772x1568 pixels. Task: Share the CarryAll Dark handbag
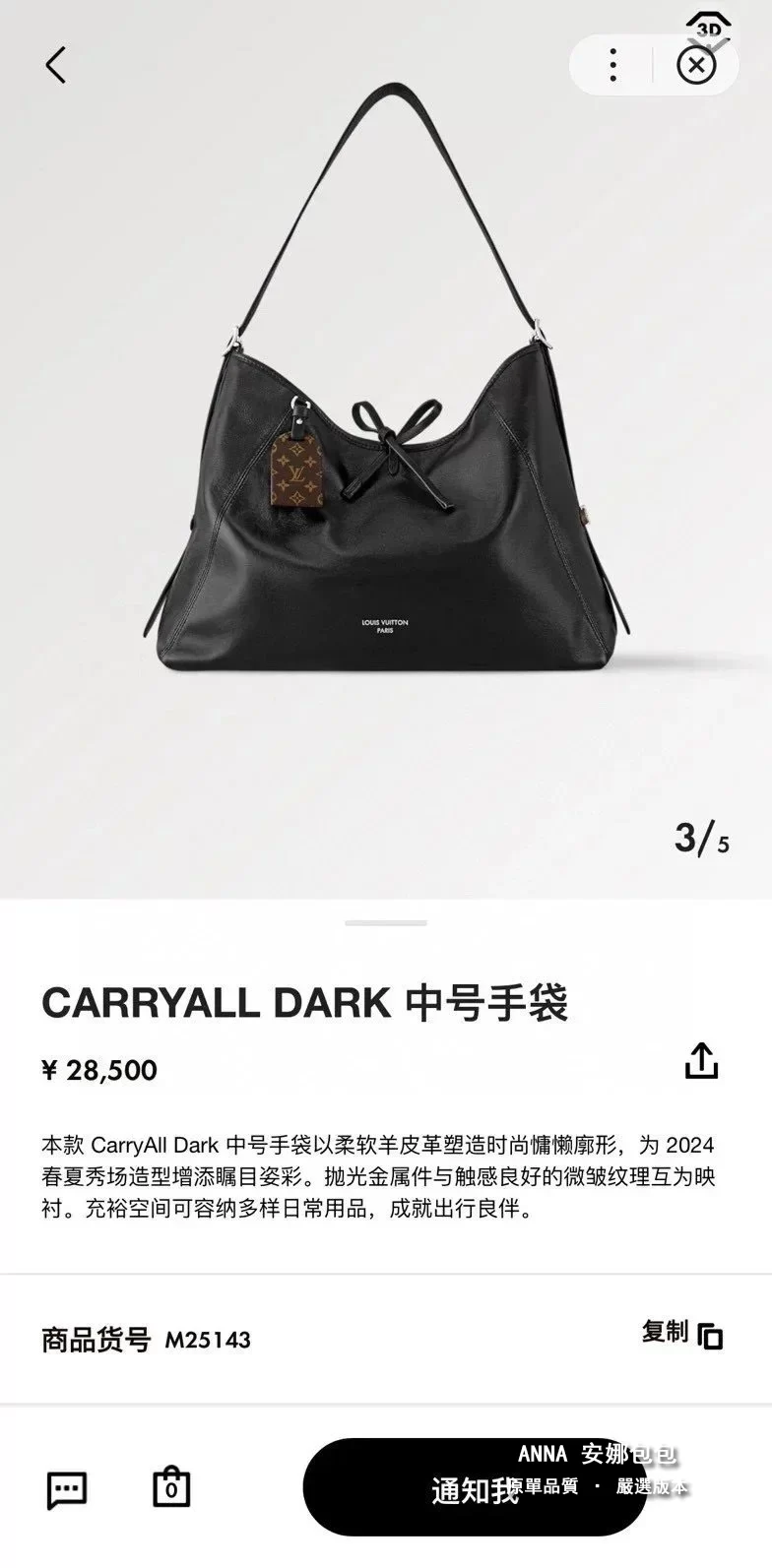pyautogui.click(x=701, y=1061)
